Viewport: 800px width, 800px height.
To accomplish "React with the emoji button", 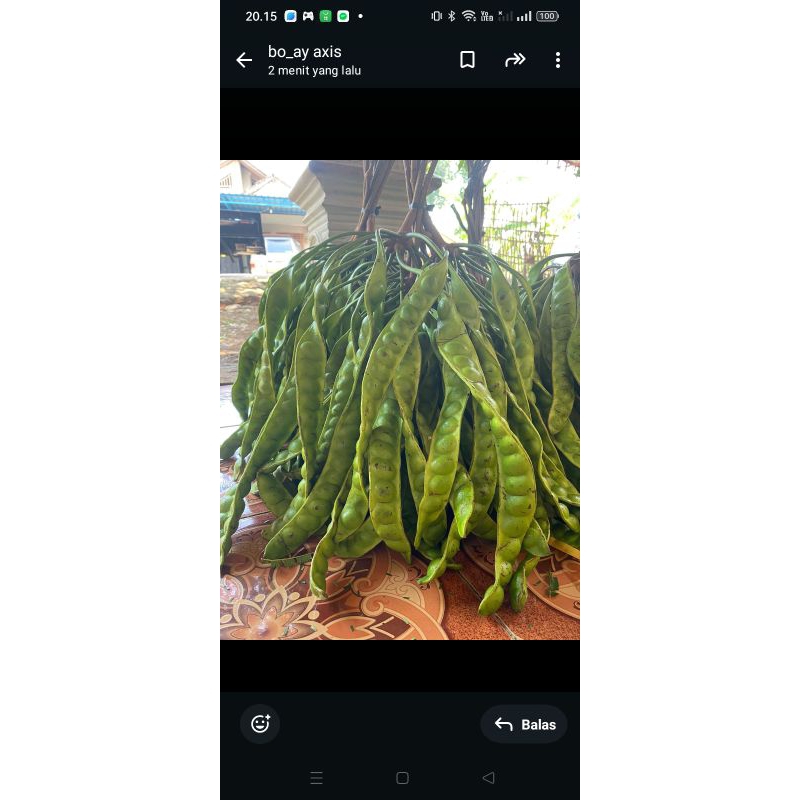I will click(260, 724).
